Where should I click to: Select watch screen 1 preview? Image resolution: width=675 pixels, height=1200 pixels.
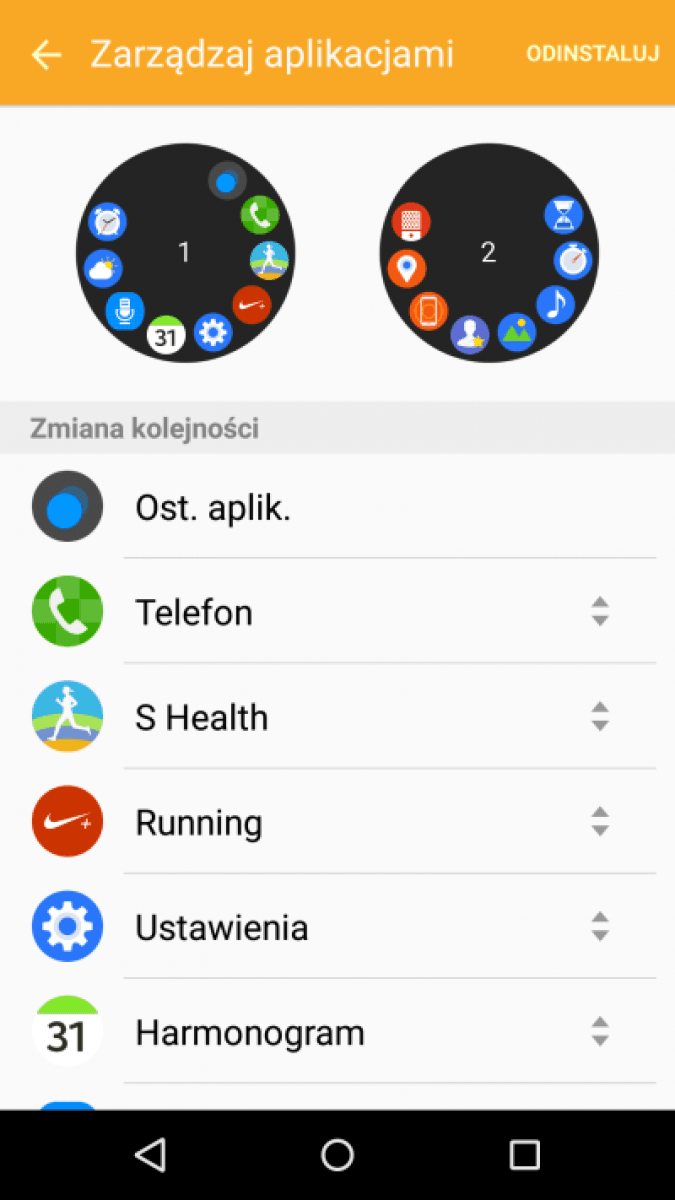pos(184,252)
